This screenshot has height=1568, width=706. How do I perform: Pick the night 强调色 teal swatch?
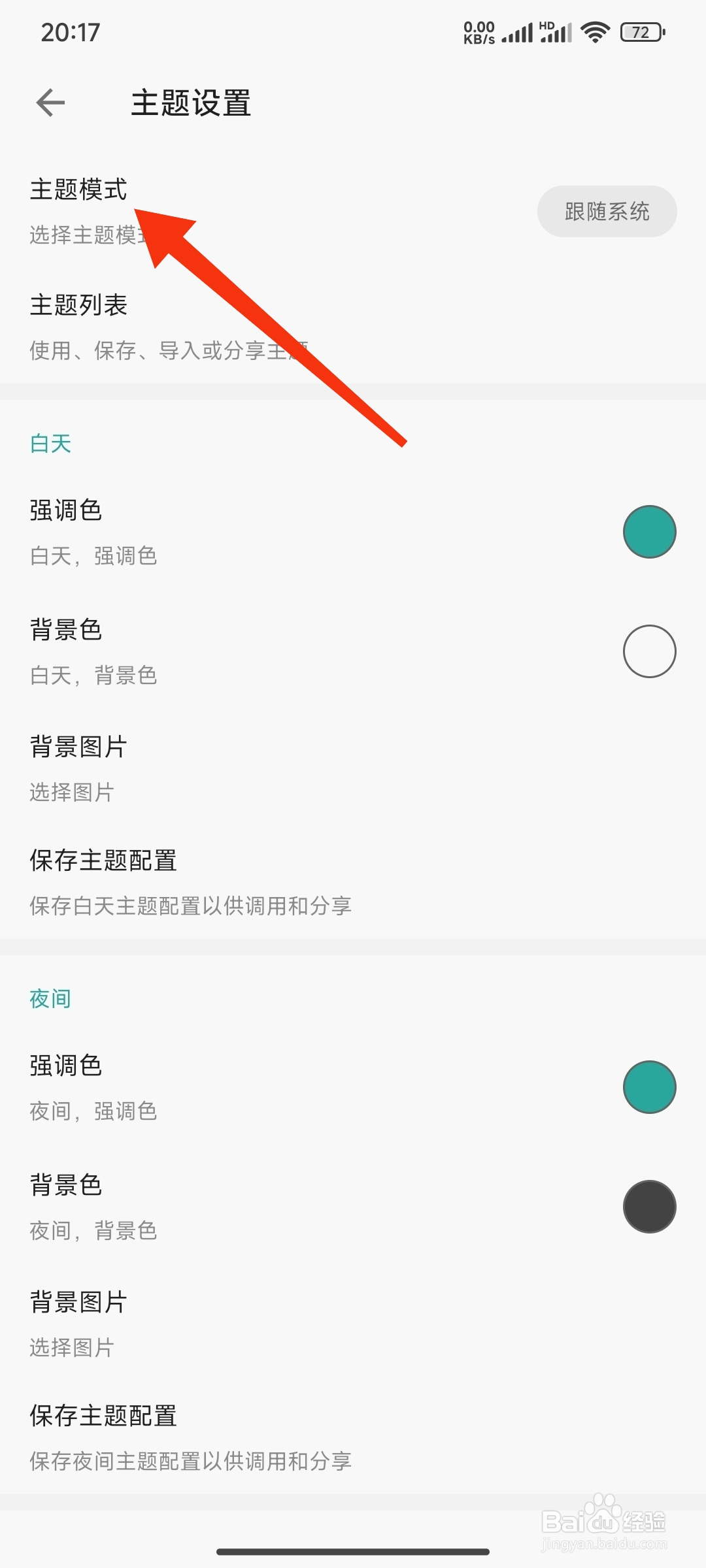click(649, 1086)
